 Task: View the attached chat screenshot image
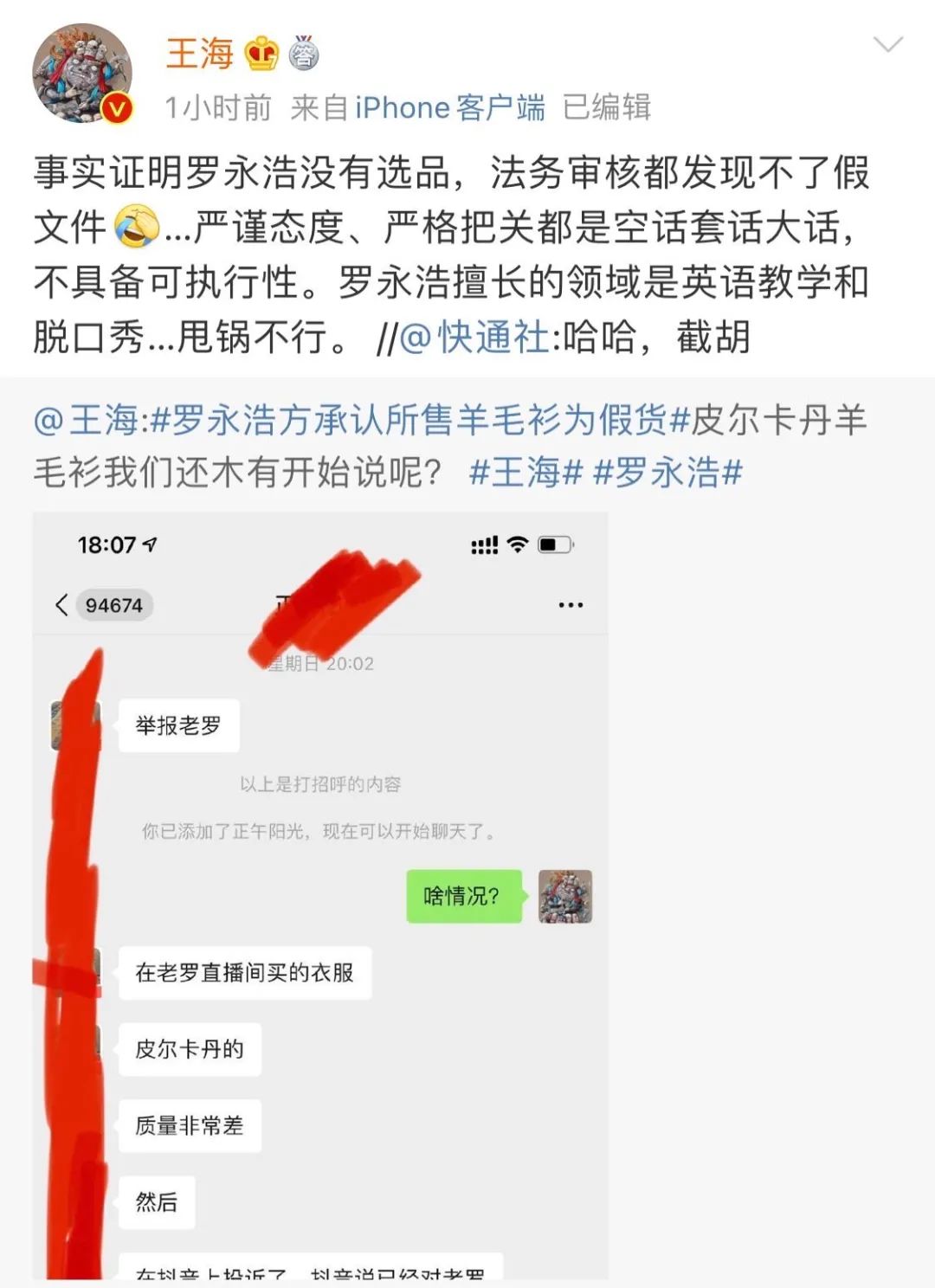[320, 896]
